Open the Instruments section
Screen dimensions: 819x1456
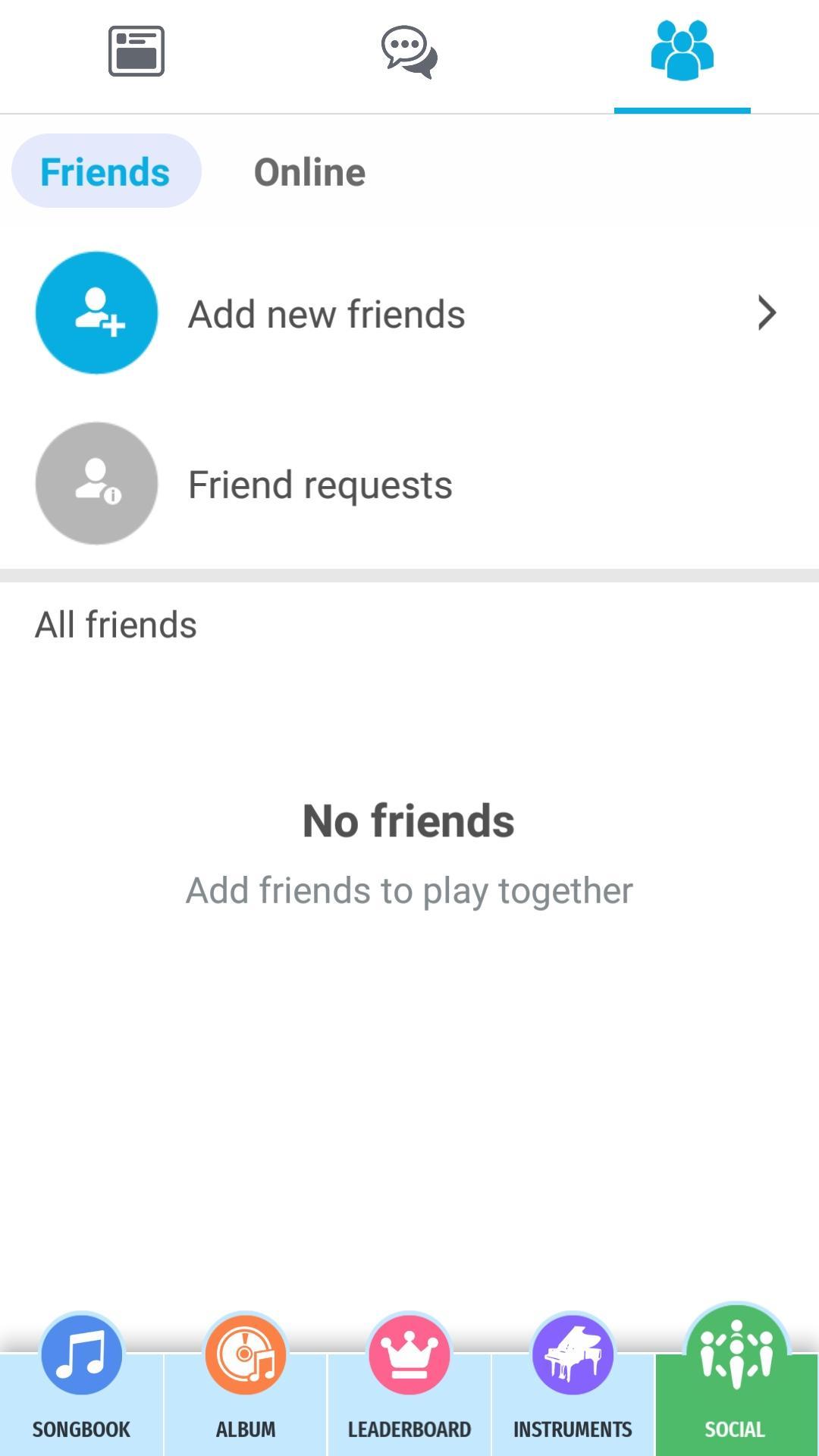pos(573,1380)
